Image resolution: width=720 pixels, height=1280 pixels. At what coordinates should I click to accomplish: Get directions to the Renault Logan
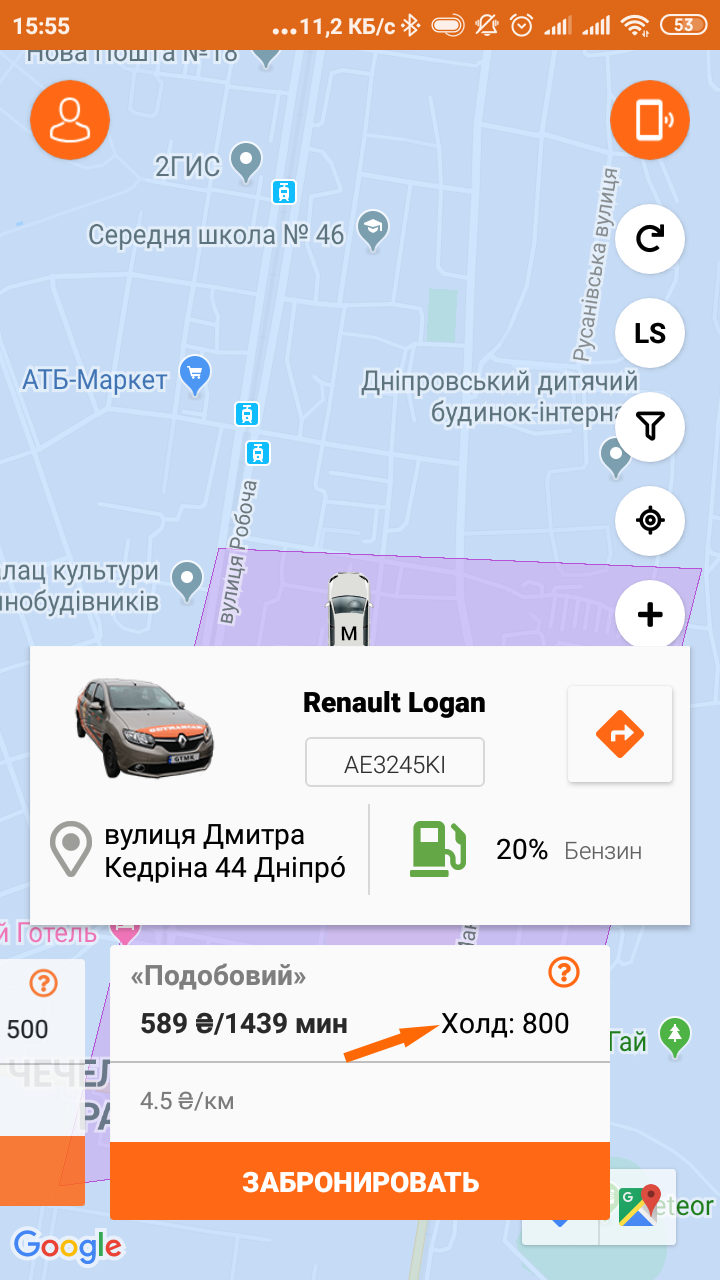[620, 735]
